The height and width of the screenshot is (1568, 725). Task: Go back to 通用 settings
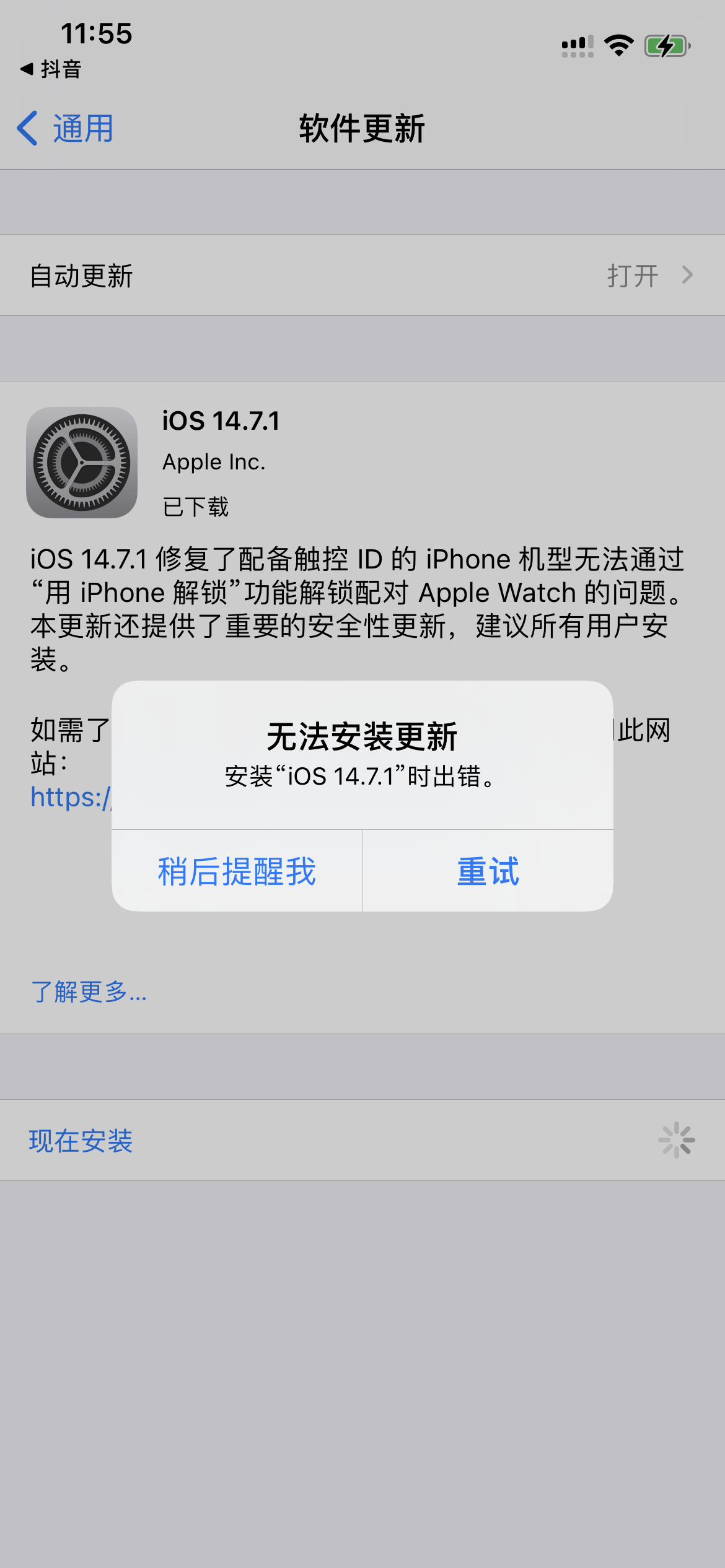point(66,129)
